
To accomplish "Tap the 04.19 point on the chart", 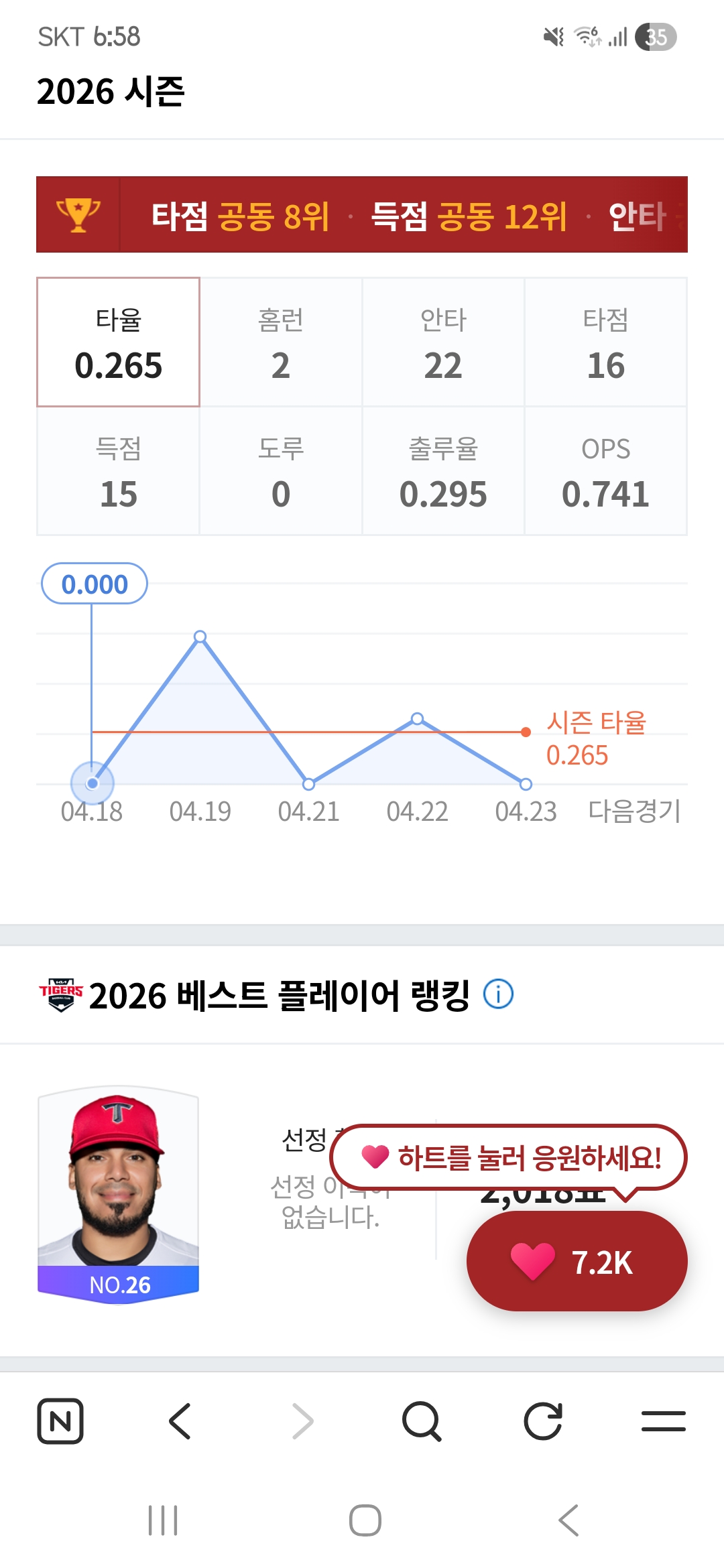I will pyautogui.click(x=200, y=637).
